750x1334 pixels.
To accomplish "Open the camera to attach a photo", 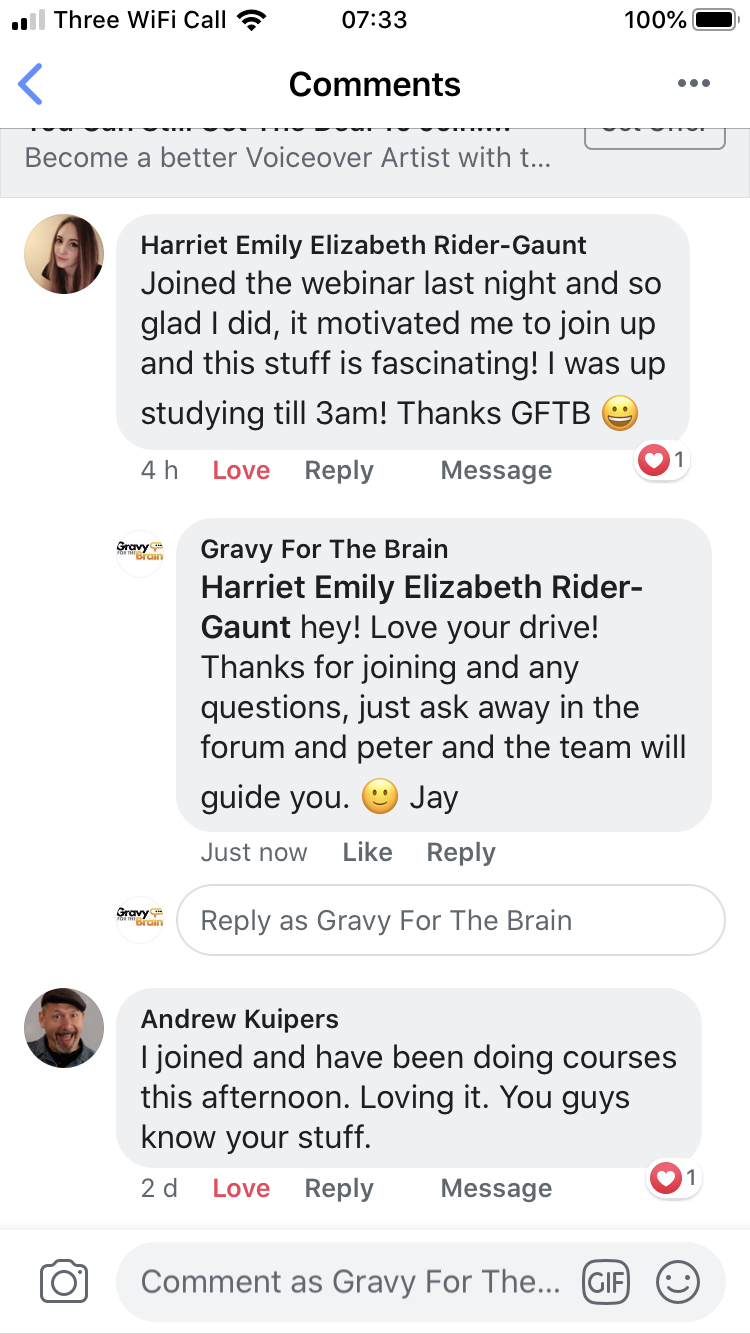I will [64, 1282].
